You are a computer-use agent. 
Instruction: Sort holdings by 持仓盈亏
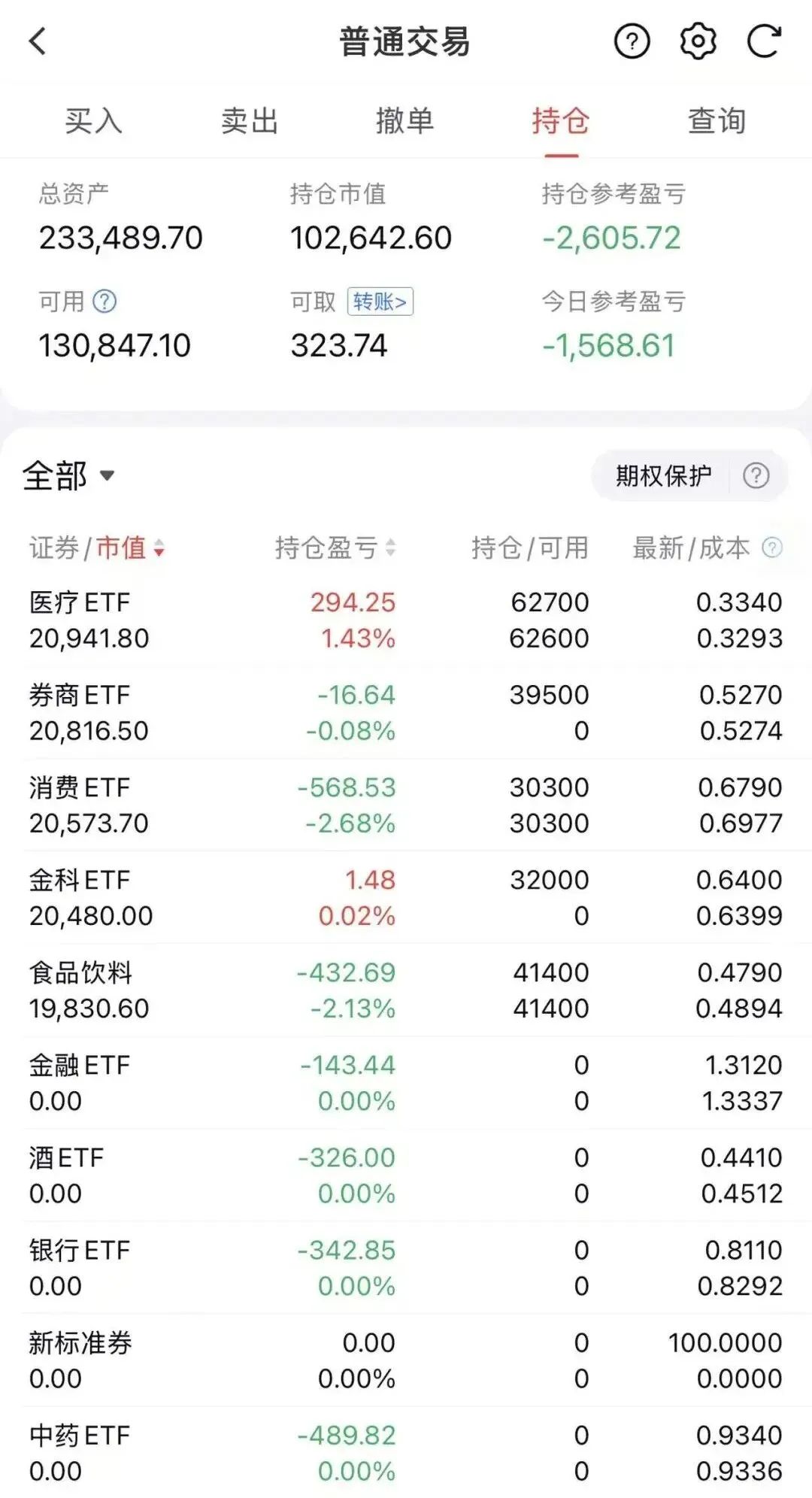click(x=335, y=547)
